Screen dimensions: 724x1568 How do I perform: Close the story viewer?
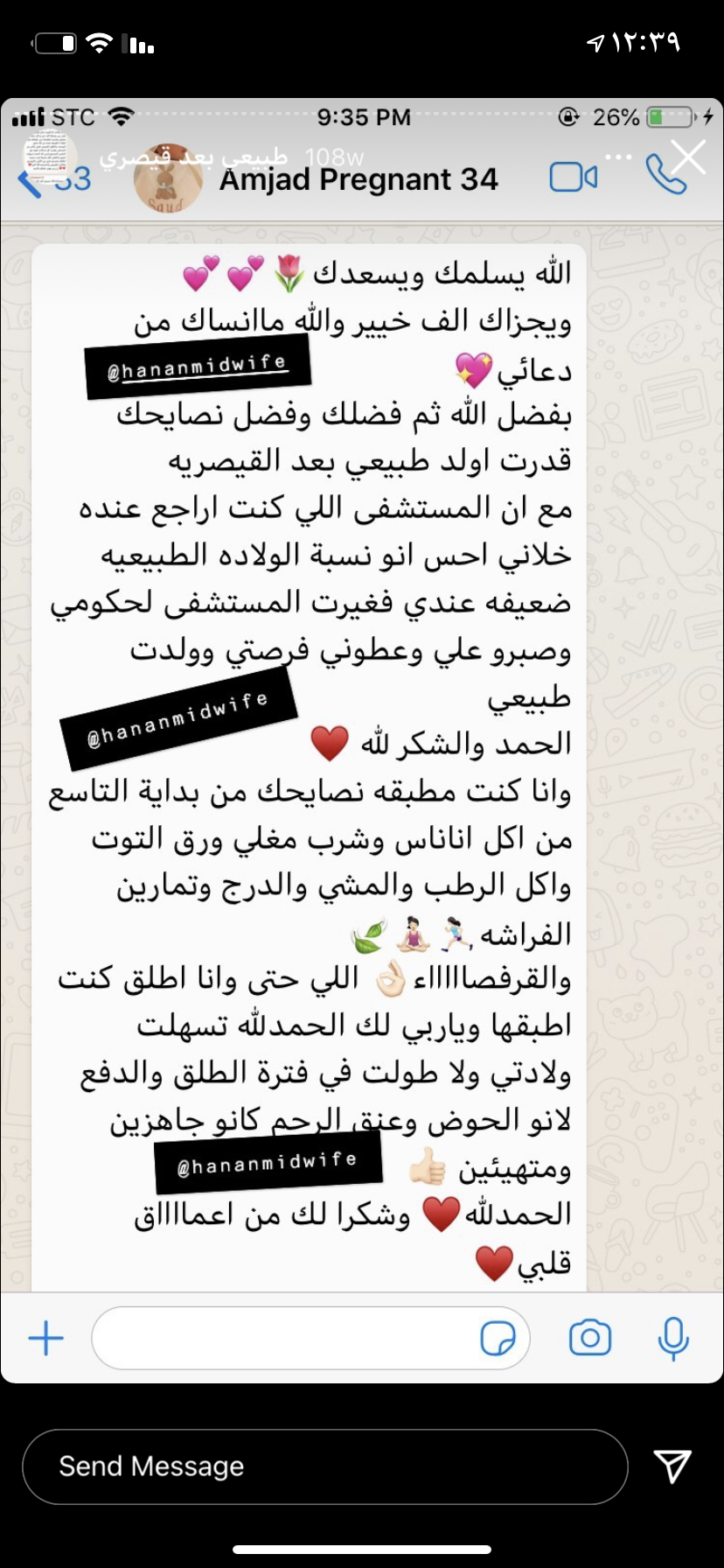click(688, 158)
